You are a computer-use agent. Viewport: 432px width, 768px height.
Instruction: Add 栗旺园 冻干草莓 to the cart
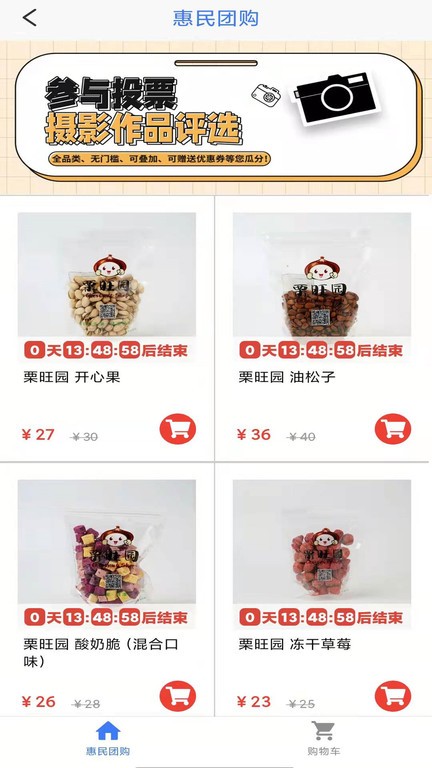click(393, 696)
